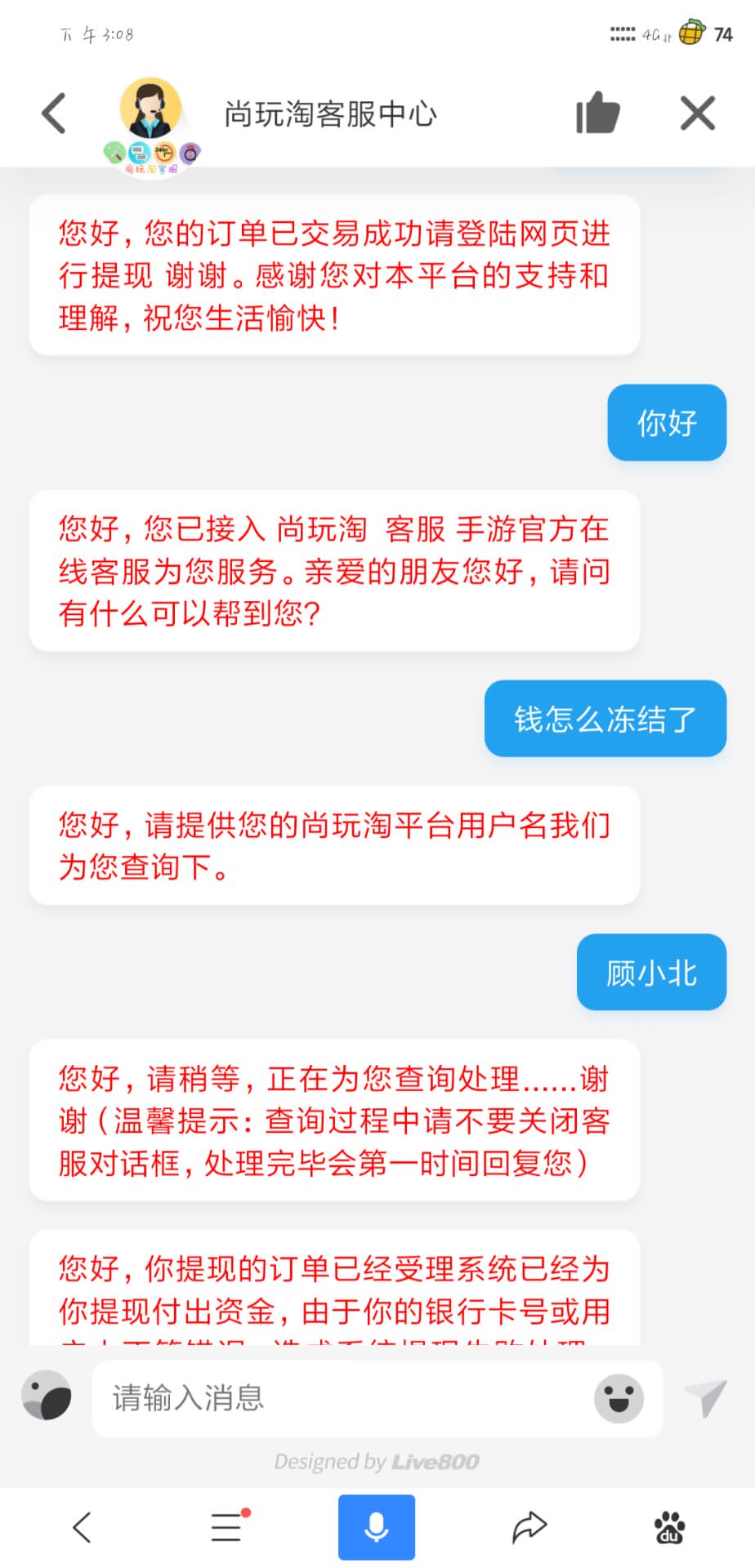Tap the penguin voice avatar left of the input box
Screen dimensions: 755x1568
[x=47, y=1398]
